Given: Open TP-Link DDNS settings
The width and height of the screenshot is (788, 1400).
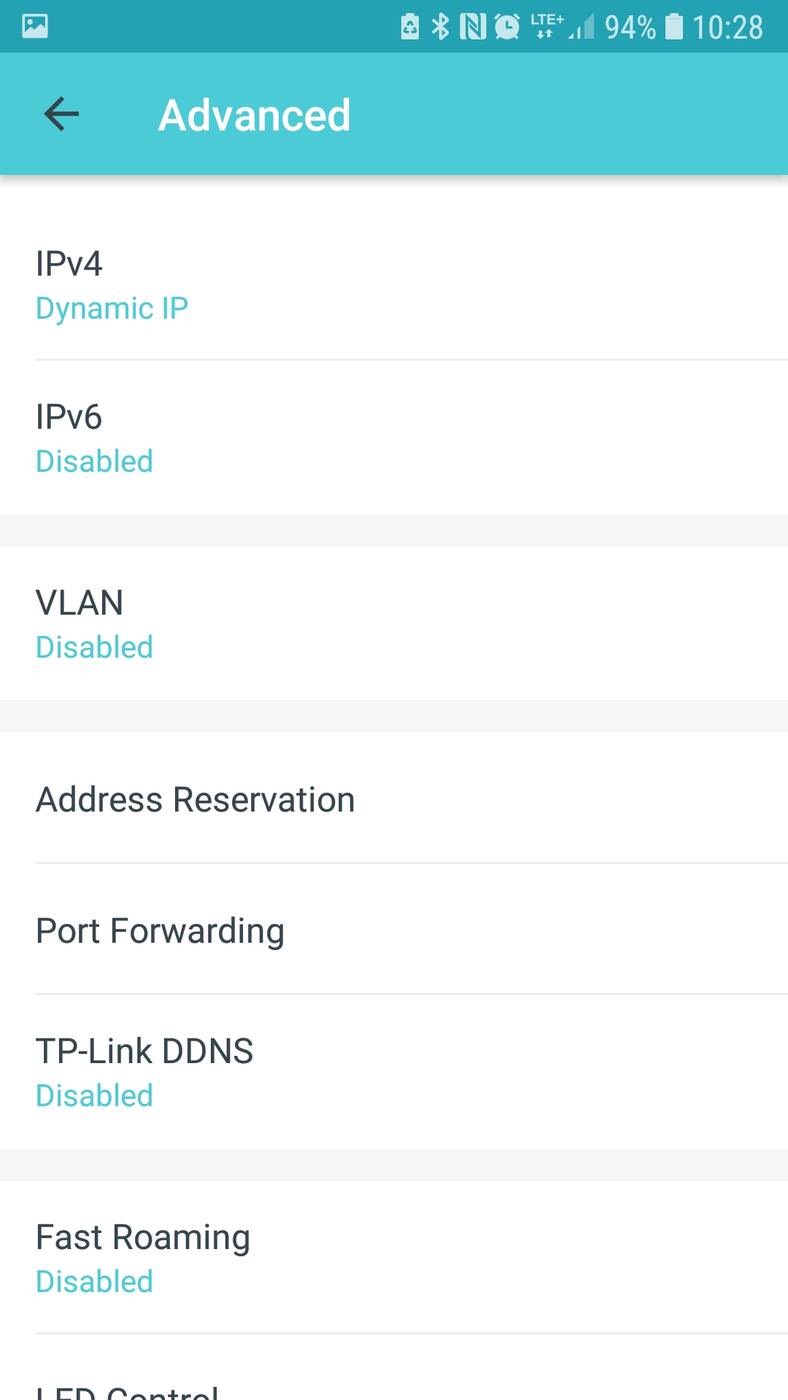Looking at the screenshot, I should click(394, 1071).
